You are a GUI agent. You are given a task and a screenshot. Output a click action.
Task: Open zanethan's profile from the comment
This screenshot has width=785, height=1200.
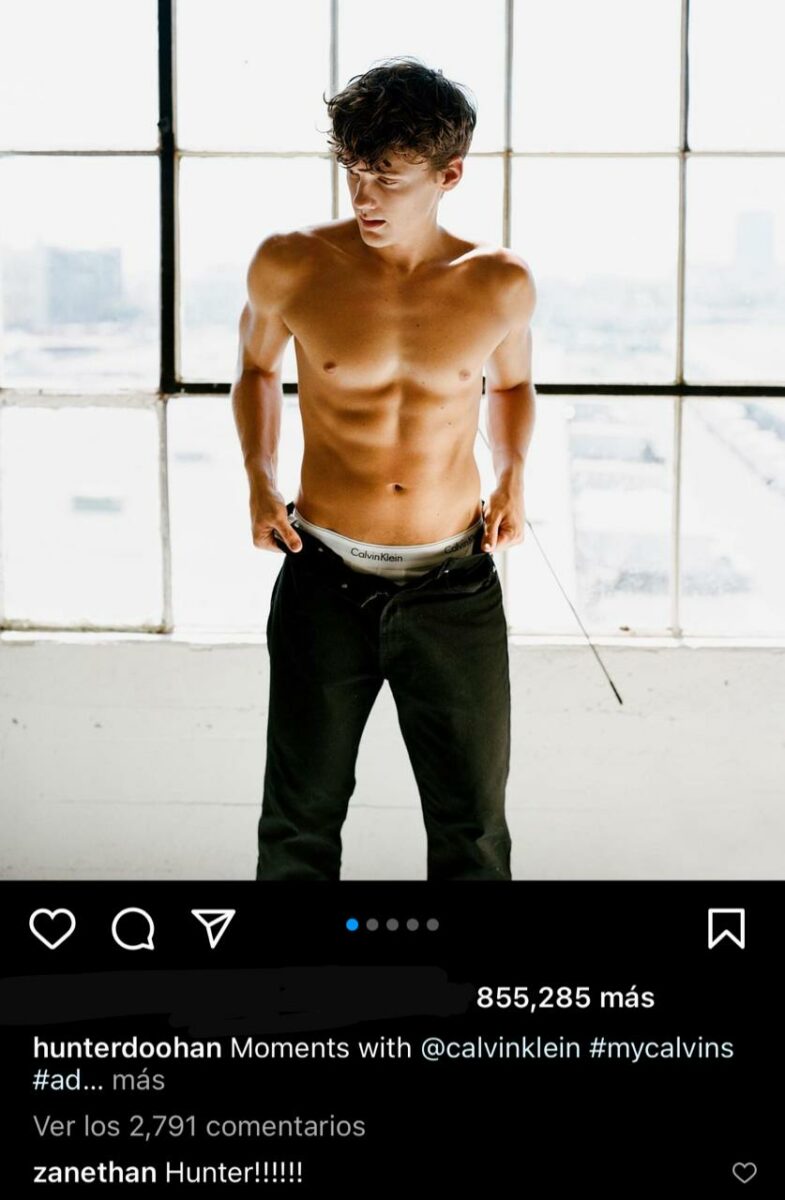[x=94, y=1172]
